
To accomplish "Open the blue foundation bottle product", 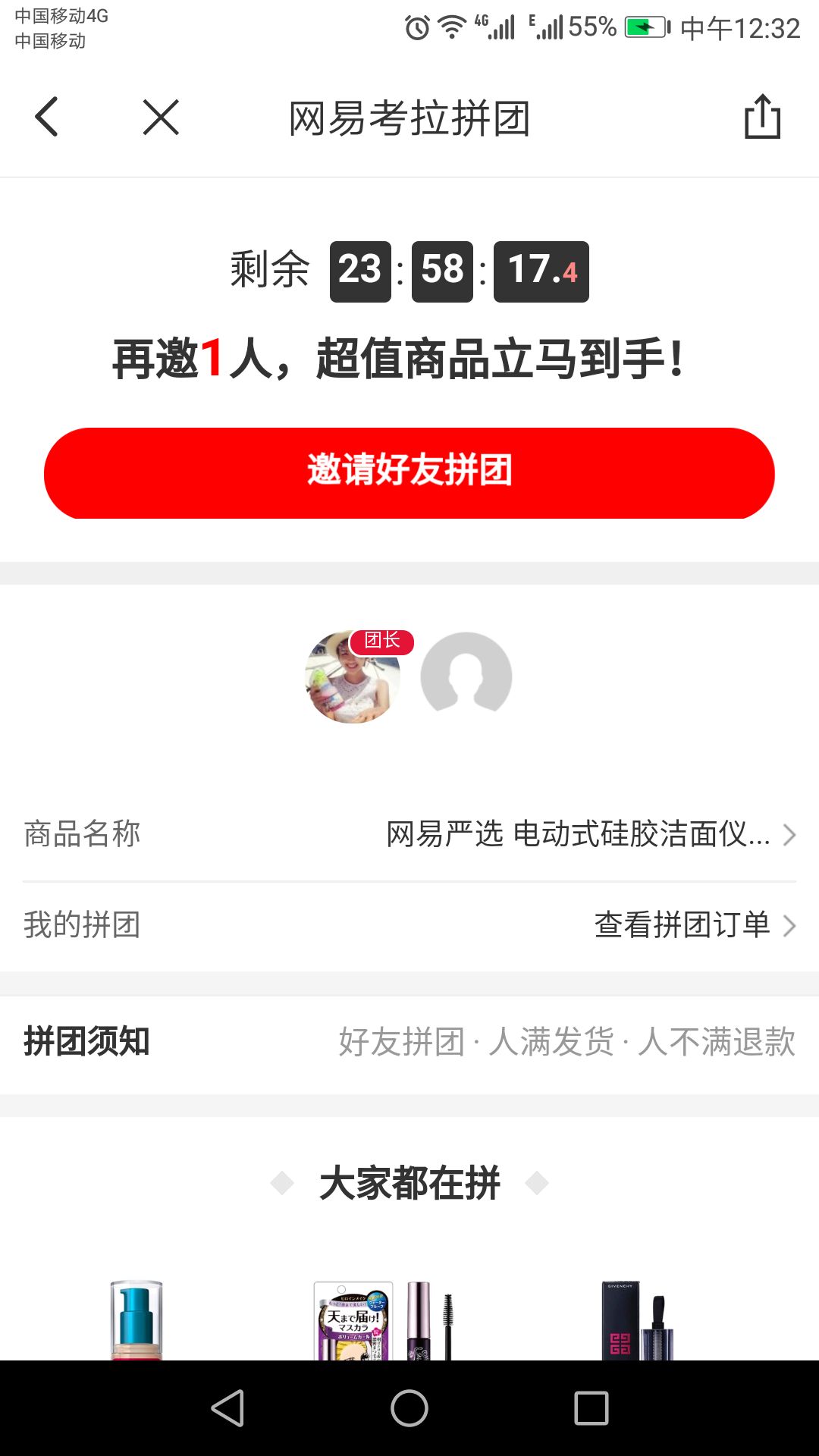I will [x=136, y=1319].
